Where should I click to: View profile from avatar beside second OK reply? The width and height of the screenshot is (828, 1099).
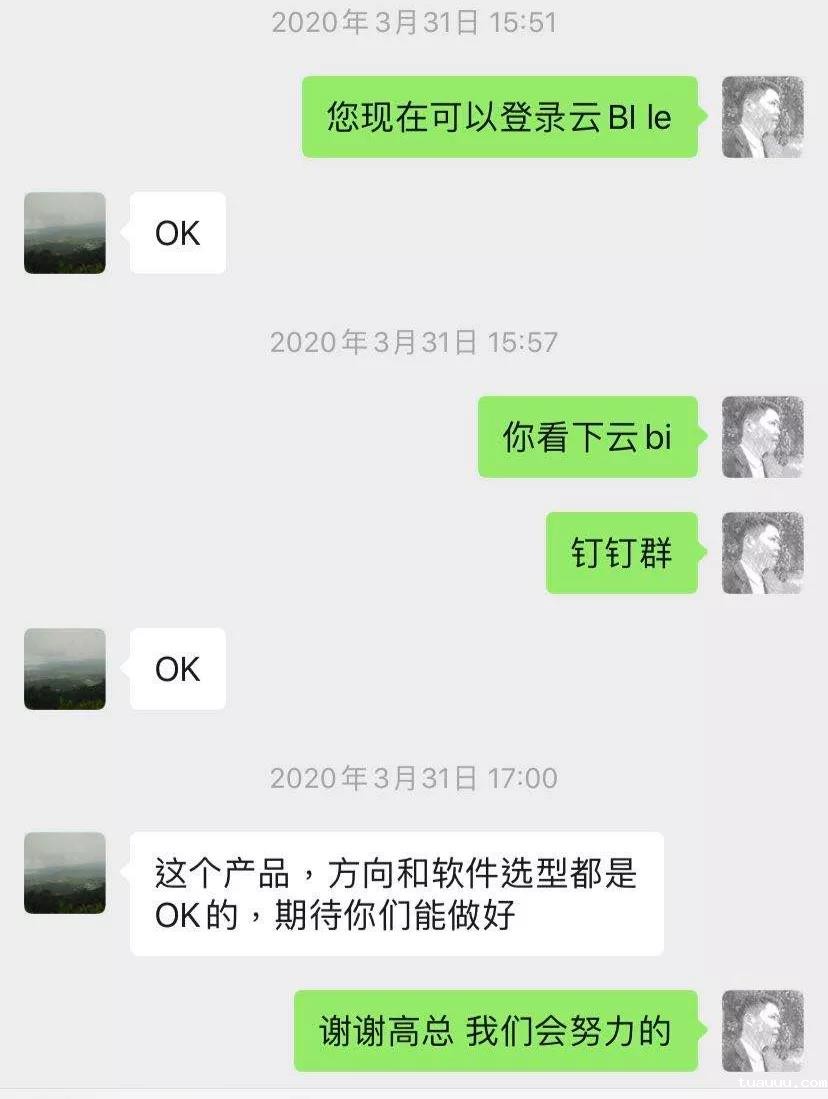[65, 669]
